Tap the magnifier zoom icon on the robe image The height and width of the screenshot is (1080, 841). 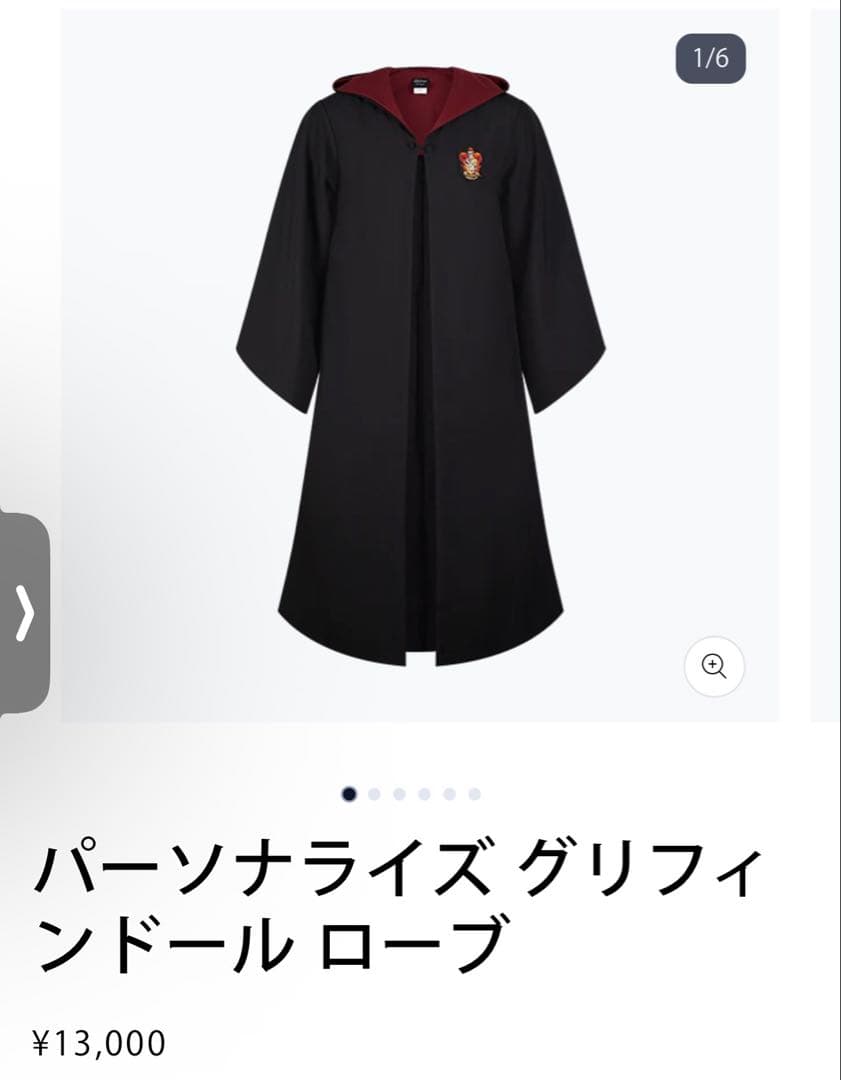pos(714,666)
